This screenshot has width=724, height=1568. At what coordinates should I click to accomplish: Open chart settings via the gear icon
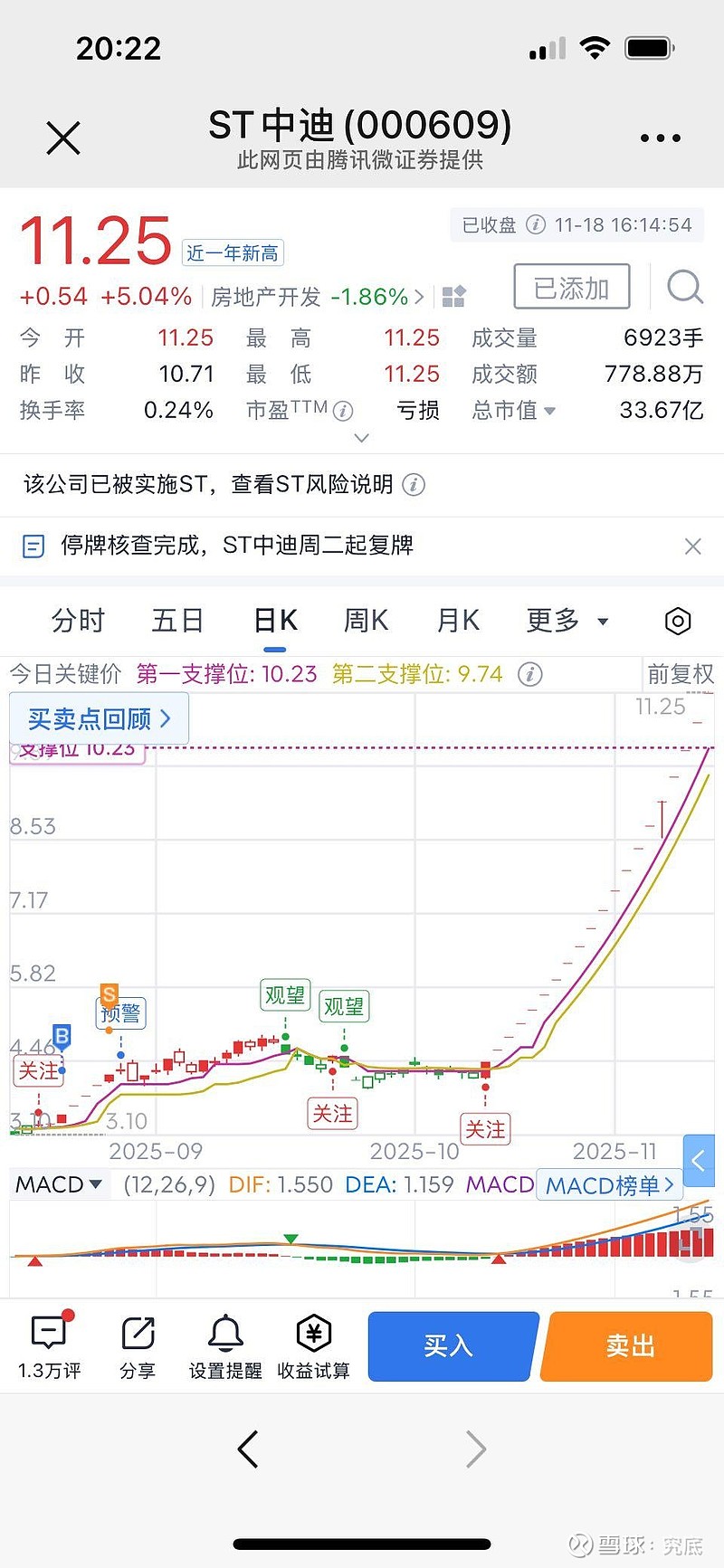[676, 621]
